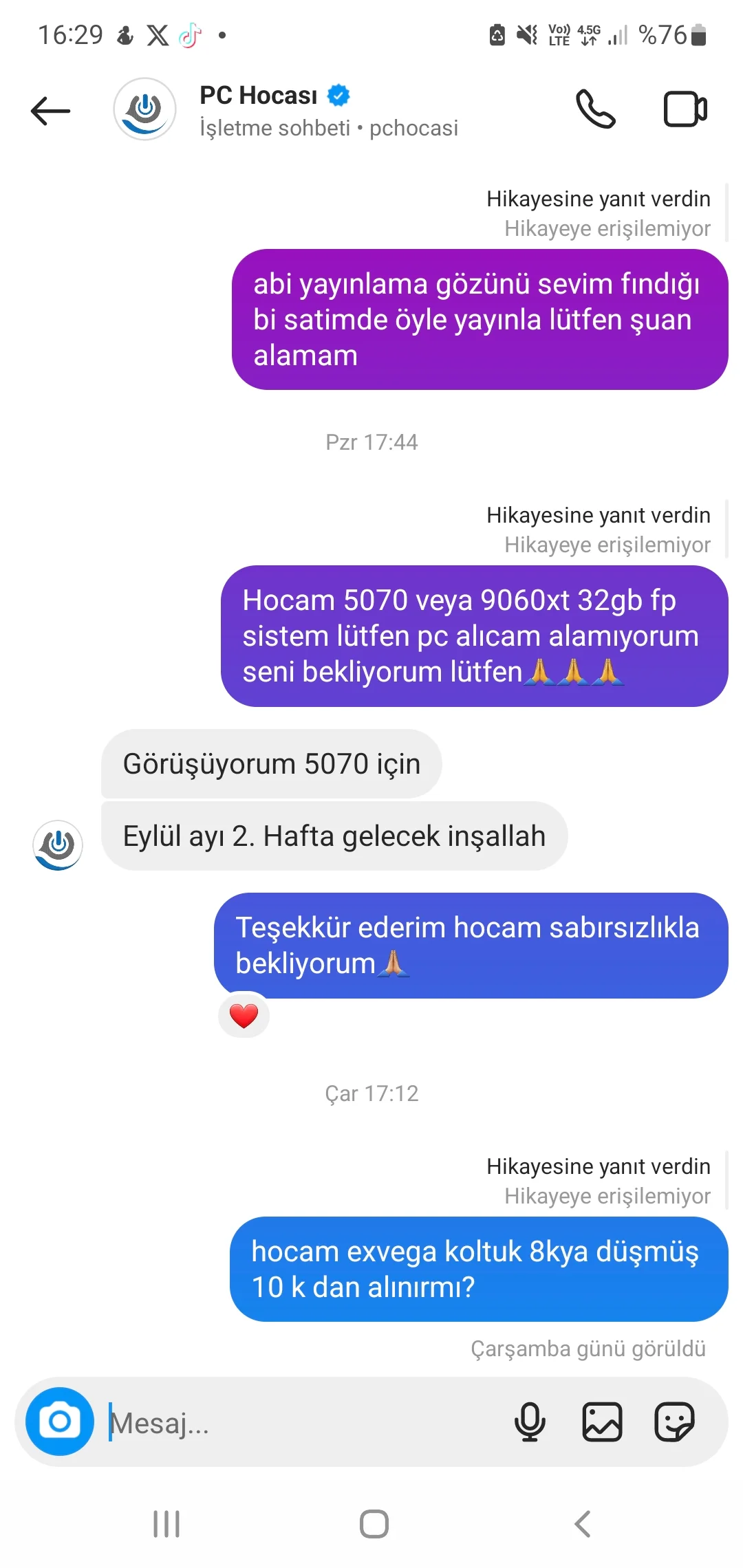Image resolution: width=743 pixels, height=1568 pixels.
Task: Start a video call with PC Hocası
Action: point(685,109)
